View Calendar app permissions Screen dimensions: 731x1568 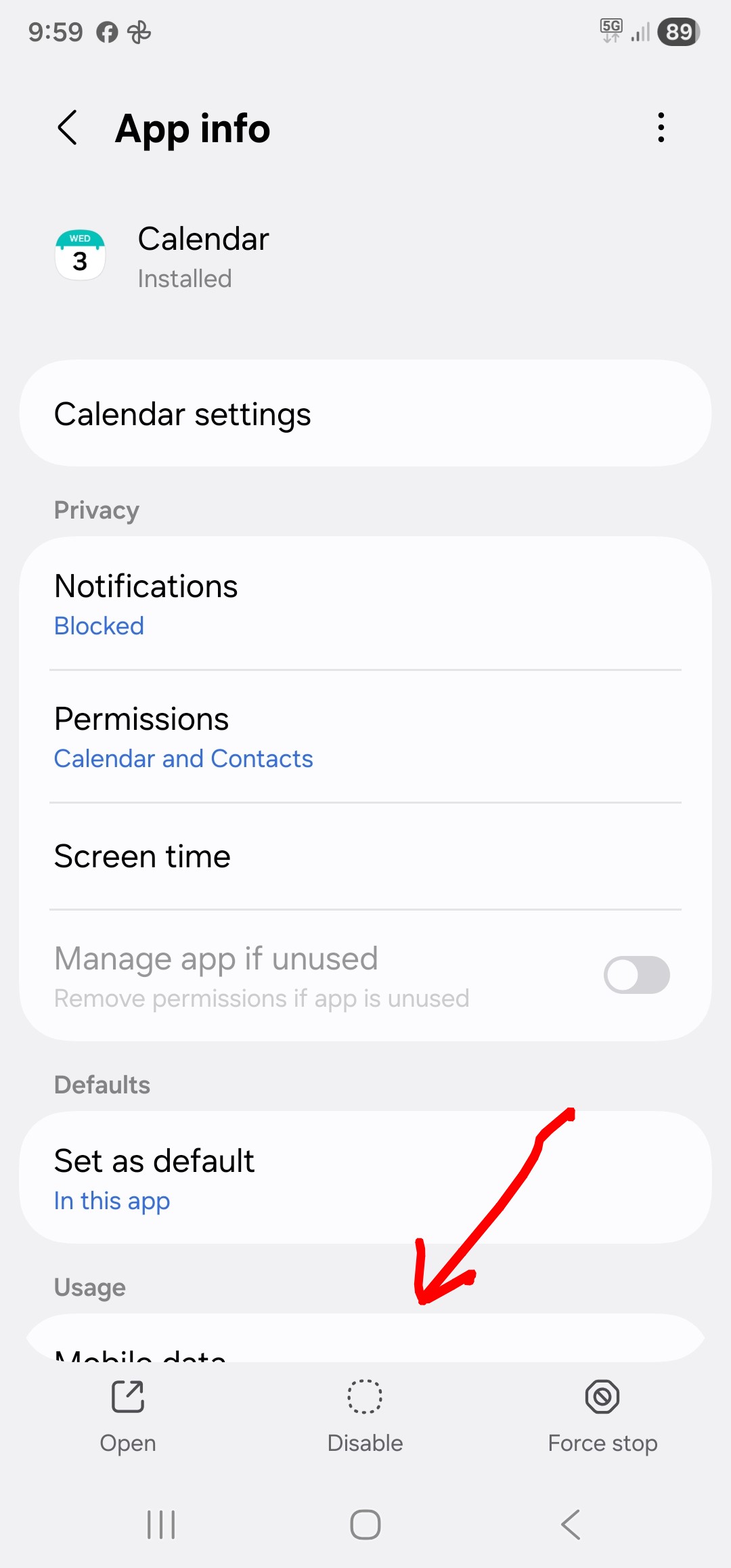(x=365, y=737)
